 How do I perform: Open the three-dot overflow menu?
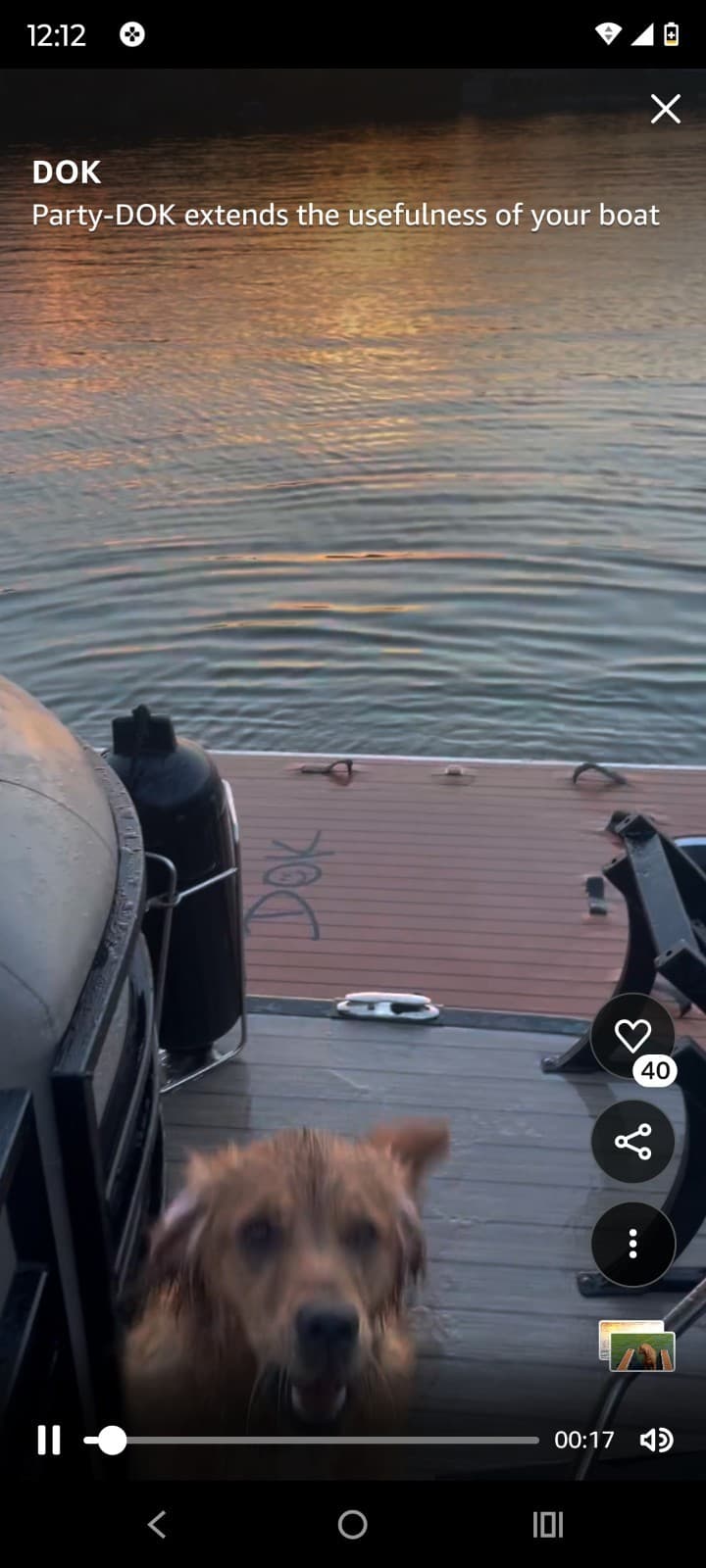tap(632, 1244)
